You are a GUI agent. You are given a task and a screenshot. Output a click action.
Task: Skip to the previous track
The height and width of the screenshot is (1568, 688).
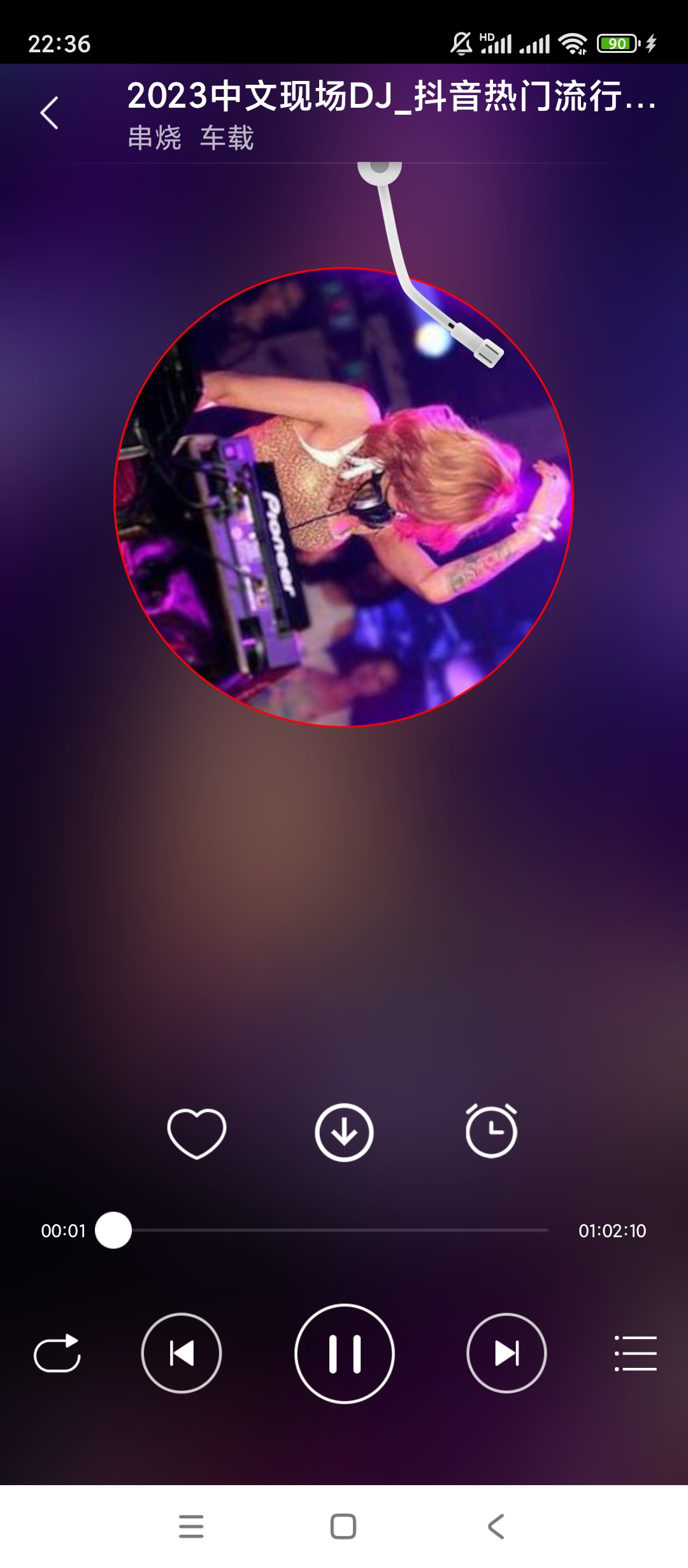[x=182, y=1353]
